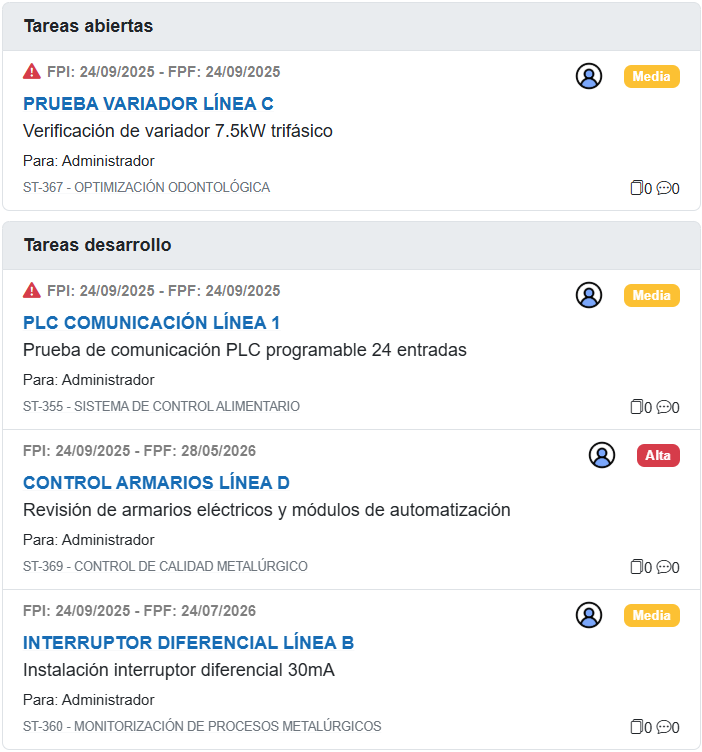The width and height of the screenshot is (702, 752).
Task: Open the PRUEBA VARIADOR LÍNEA C task
Action: click(x=148, y=104)
